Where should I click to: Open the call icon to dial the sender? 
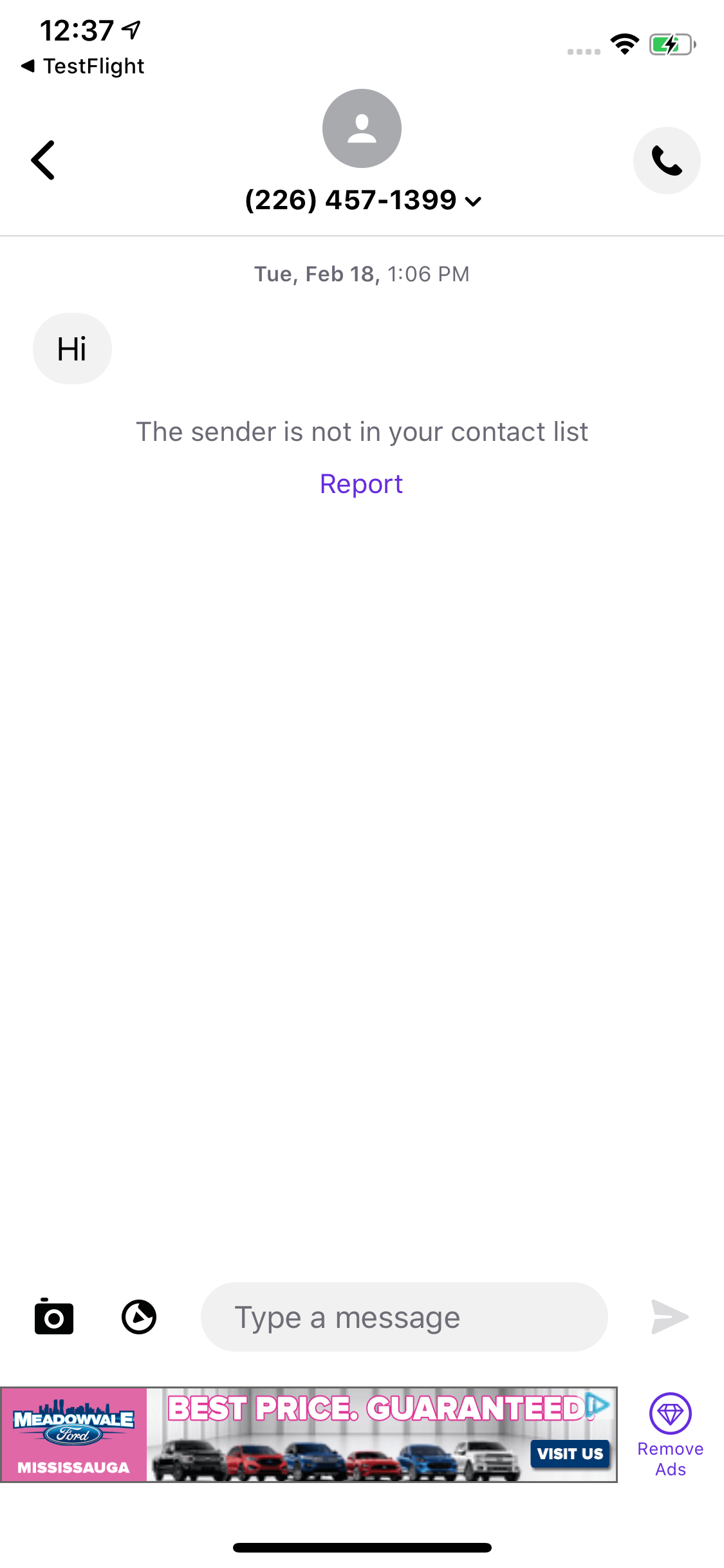[667, 160]
